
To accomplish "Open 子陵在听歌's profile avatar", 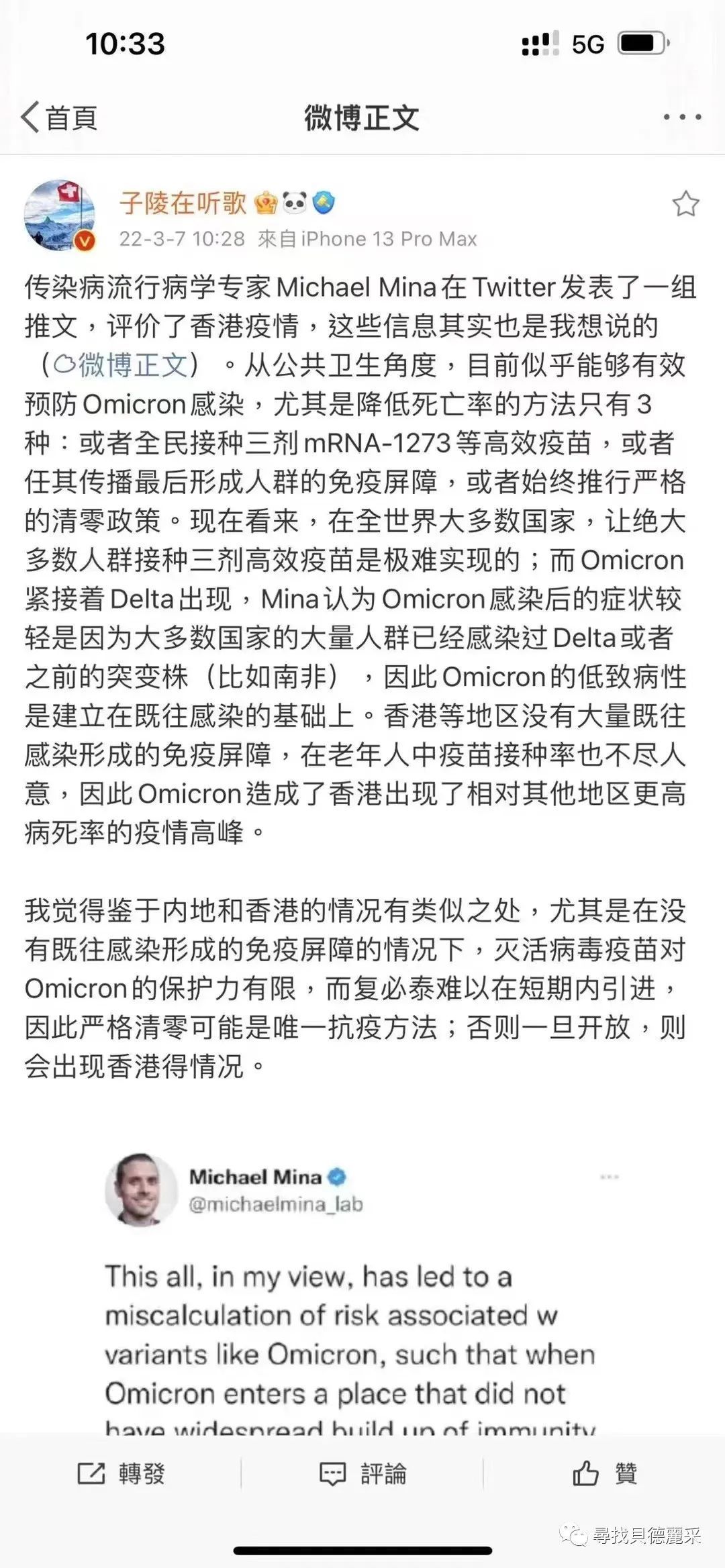I will tap(60, 215).
